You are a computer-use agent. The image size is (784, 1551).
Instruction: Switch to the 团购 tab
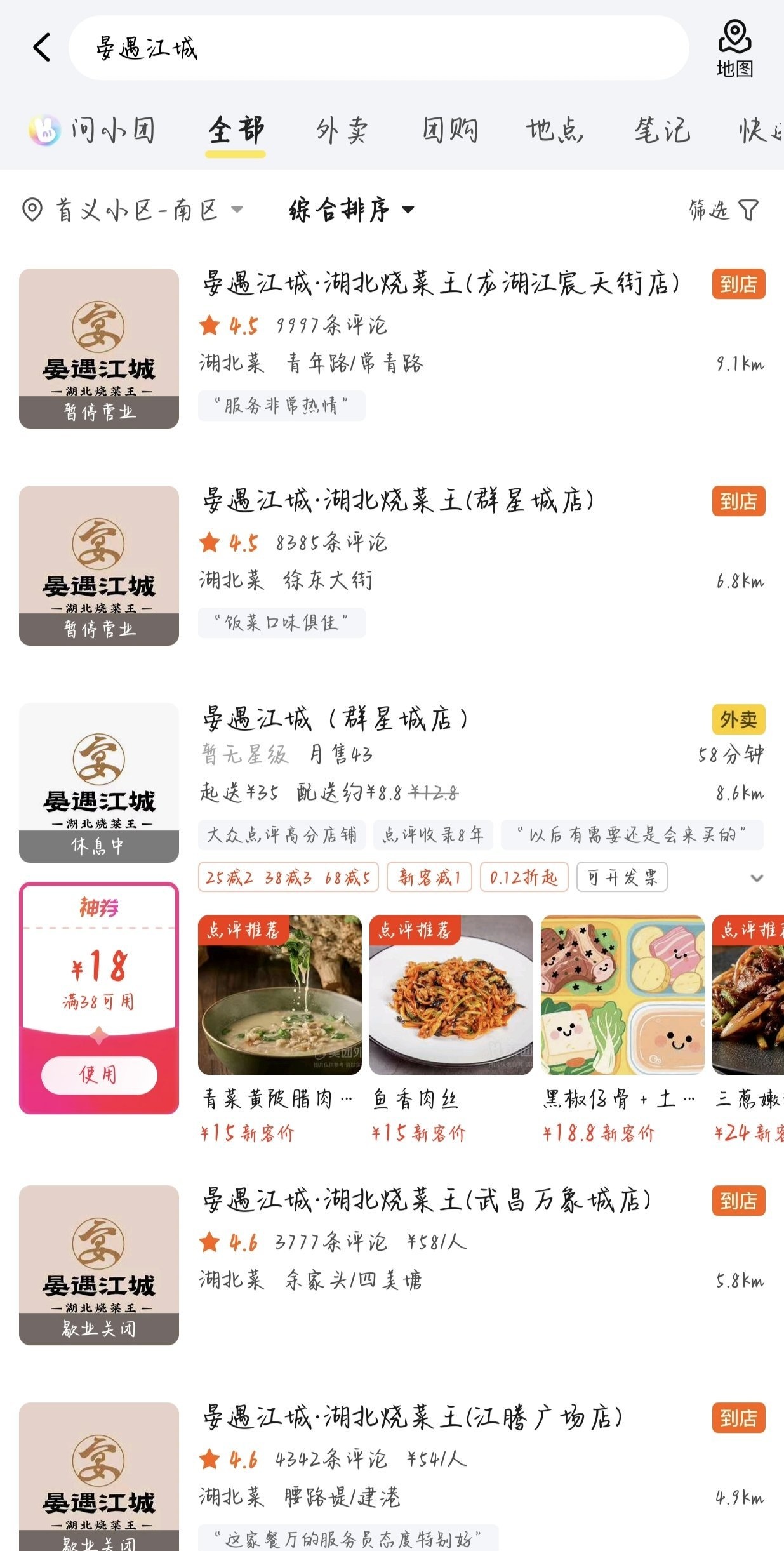[450, 131]
